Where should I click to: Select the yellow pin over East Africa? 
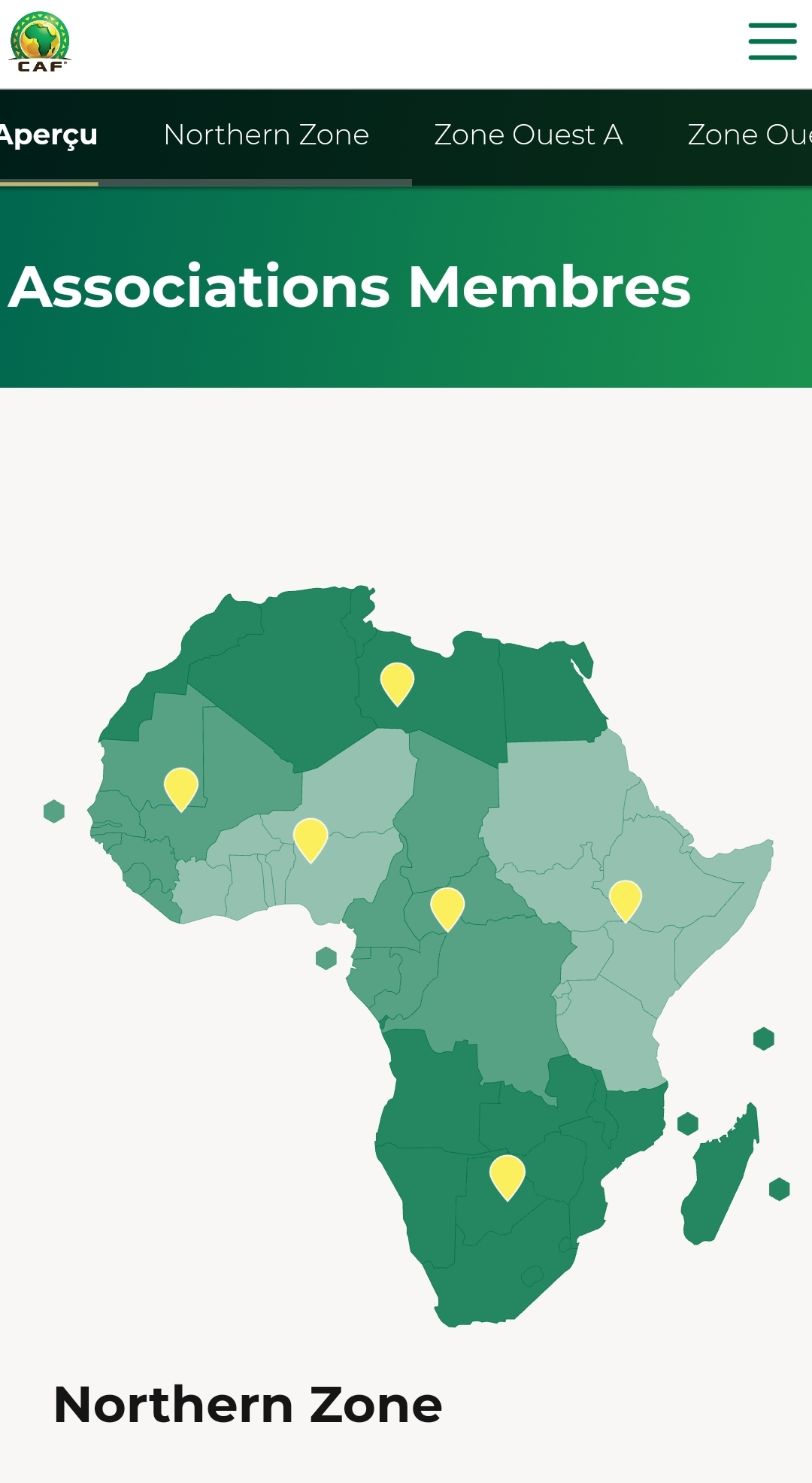625,899
